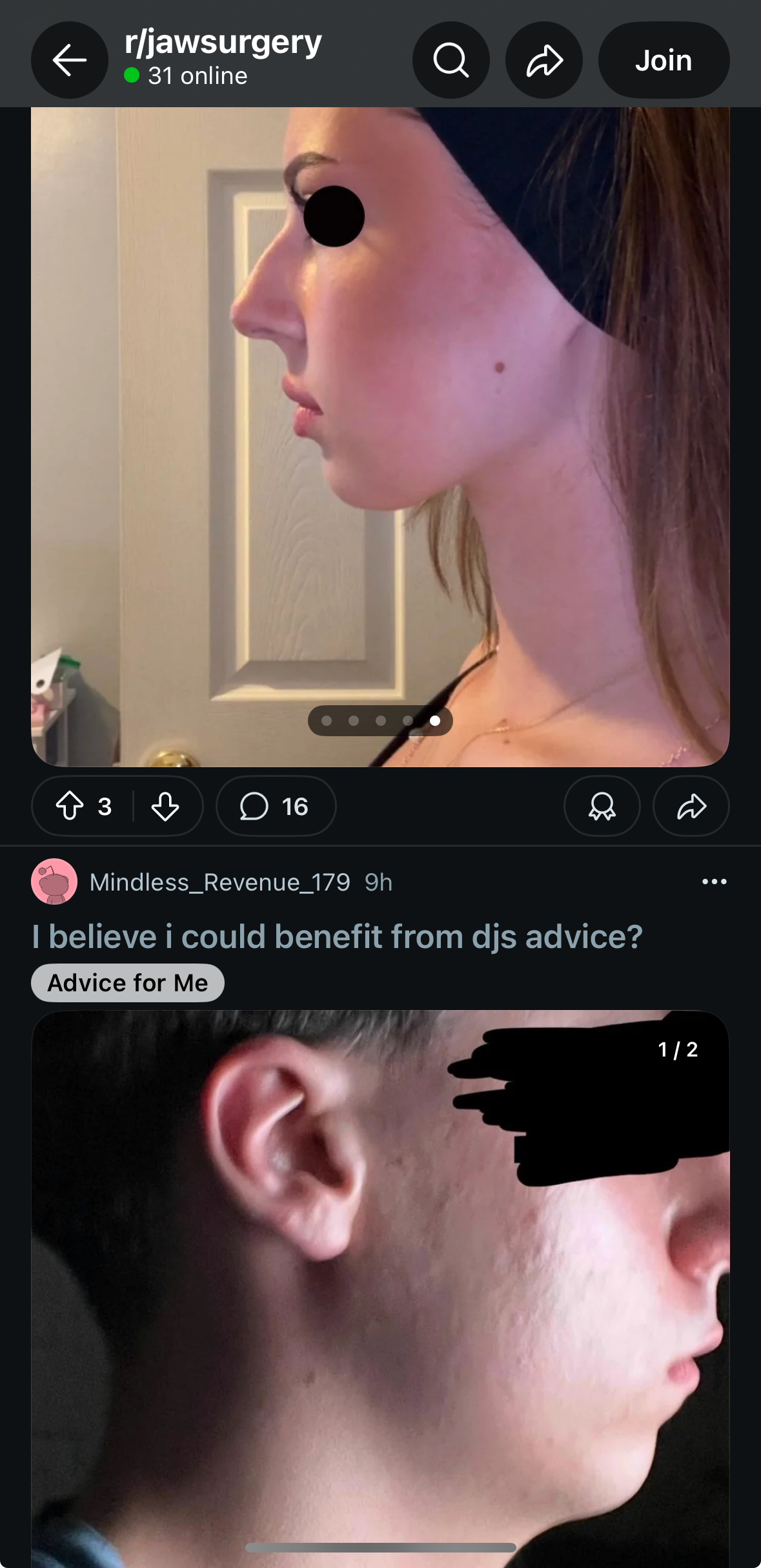Viewport: 761px width, 1568px height.
Task: Upvote the post with 3 votes
Action: 70,806
